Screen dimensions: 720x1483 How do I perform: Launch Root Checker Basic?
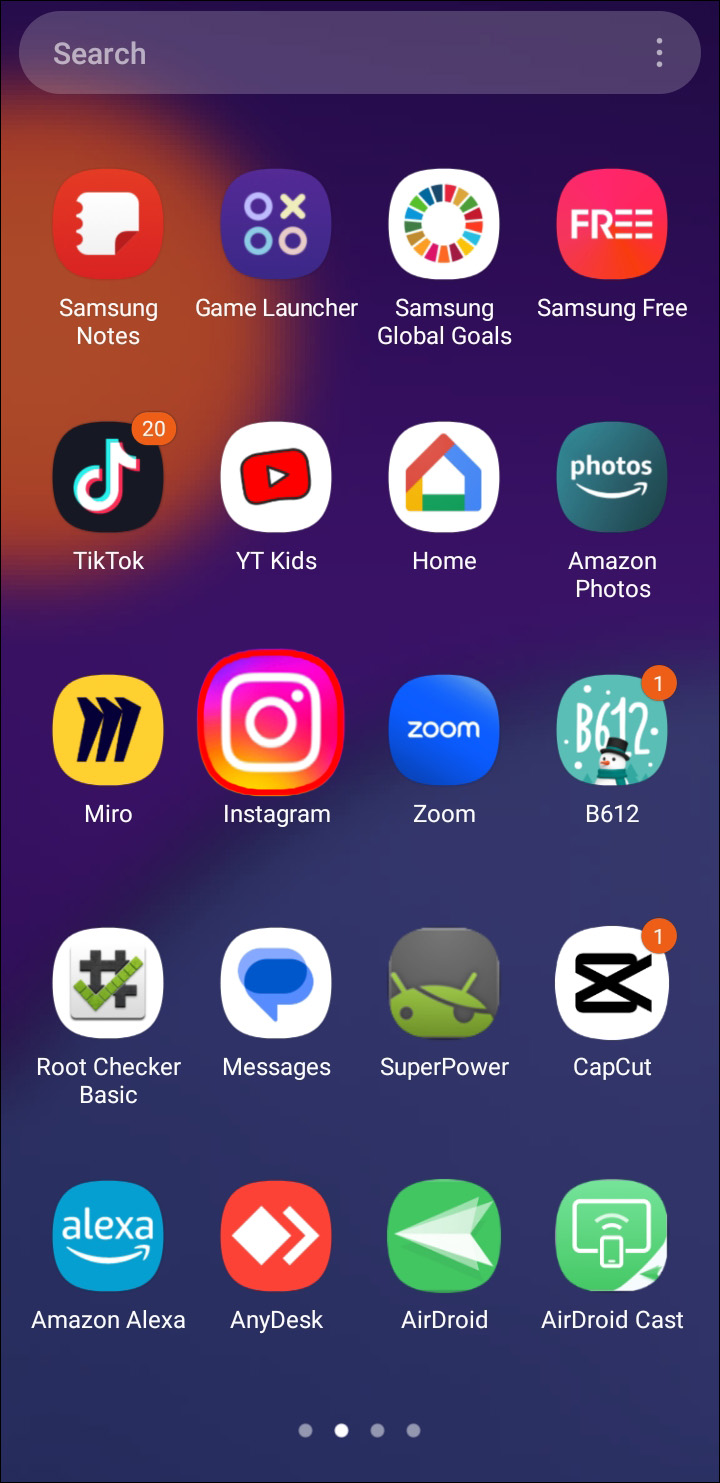pyautogui.click(x=108, y=983)
